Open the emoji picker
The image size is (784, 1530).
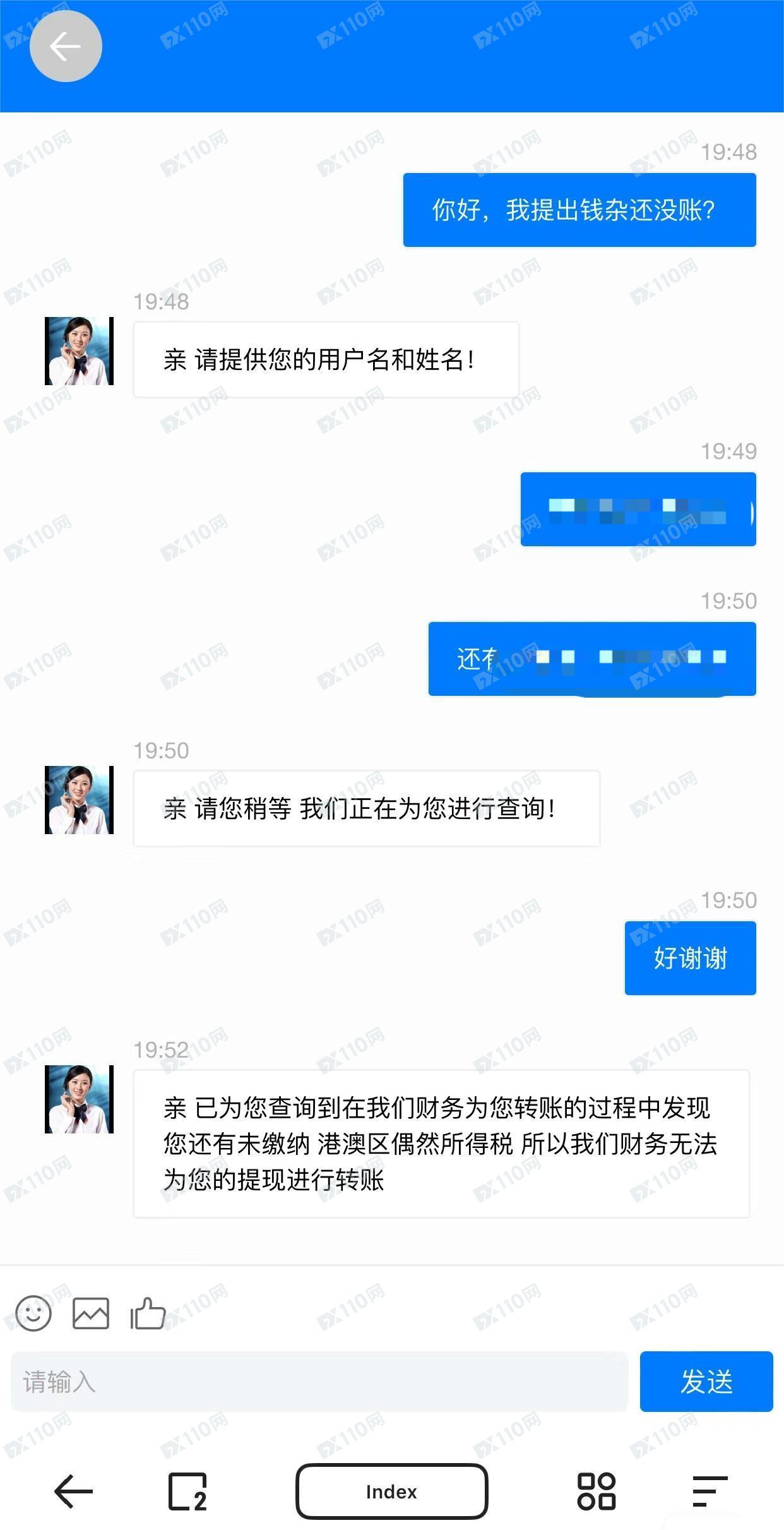coord(33,1313)
